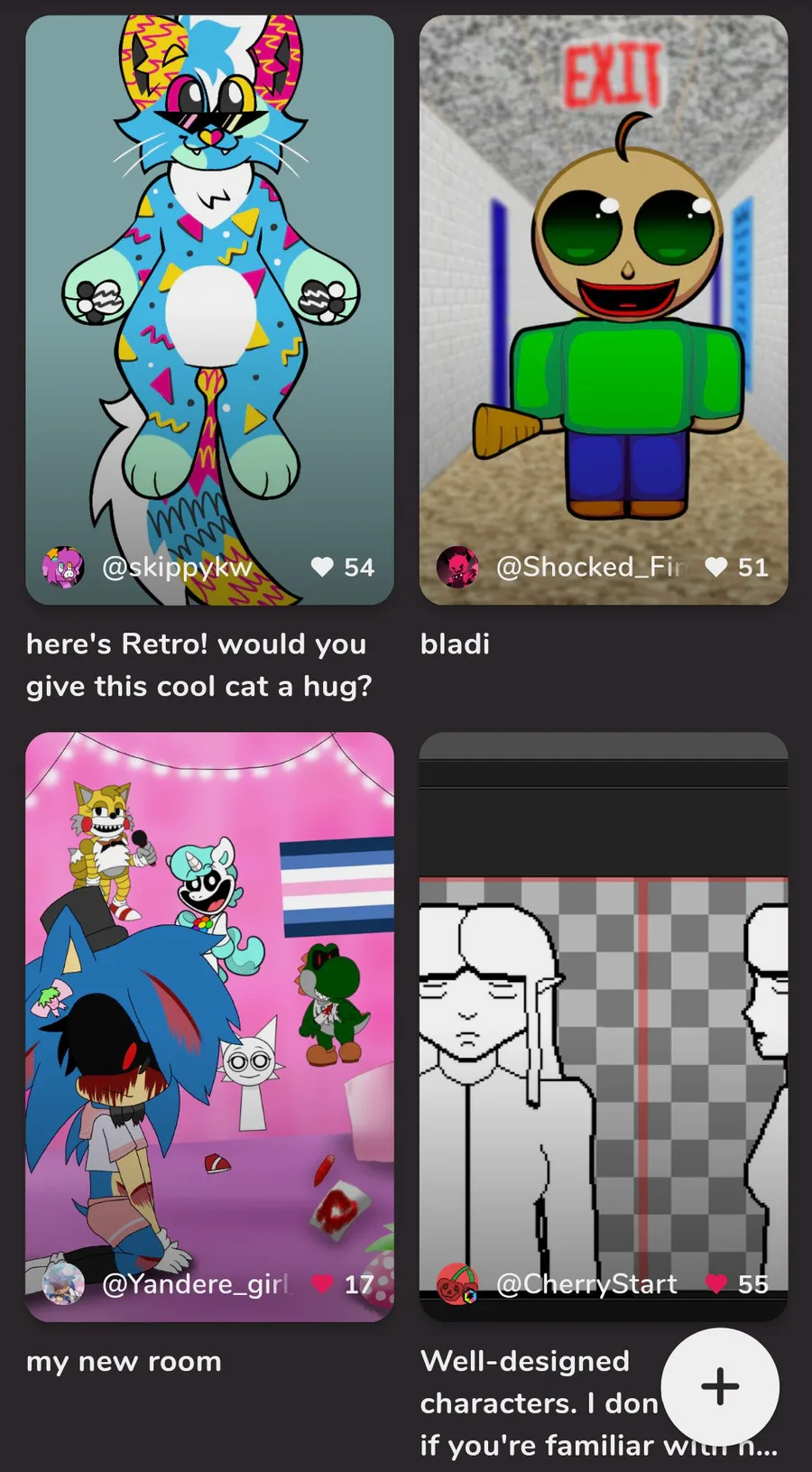Viewport: 812px width, 1472px height.
Task: Tap the red heart on @CherryStart's post
Action: 716,1283
